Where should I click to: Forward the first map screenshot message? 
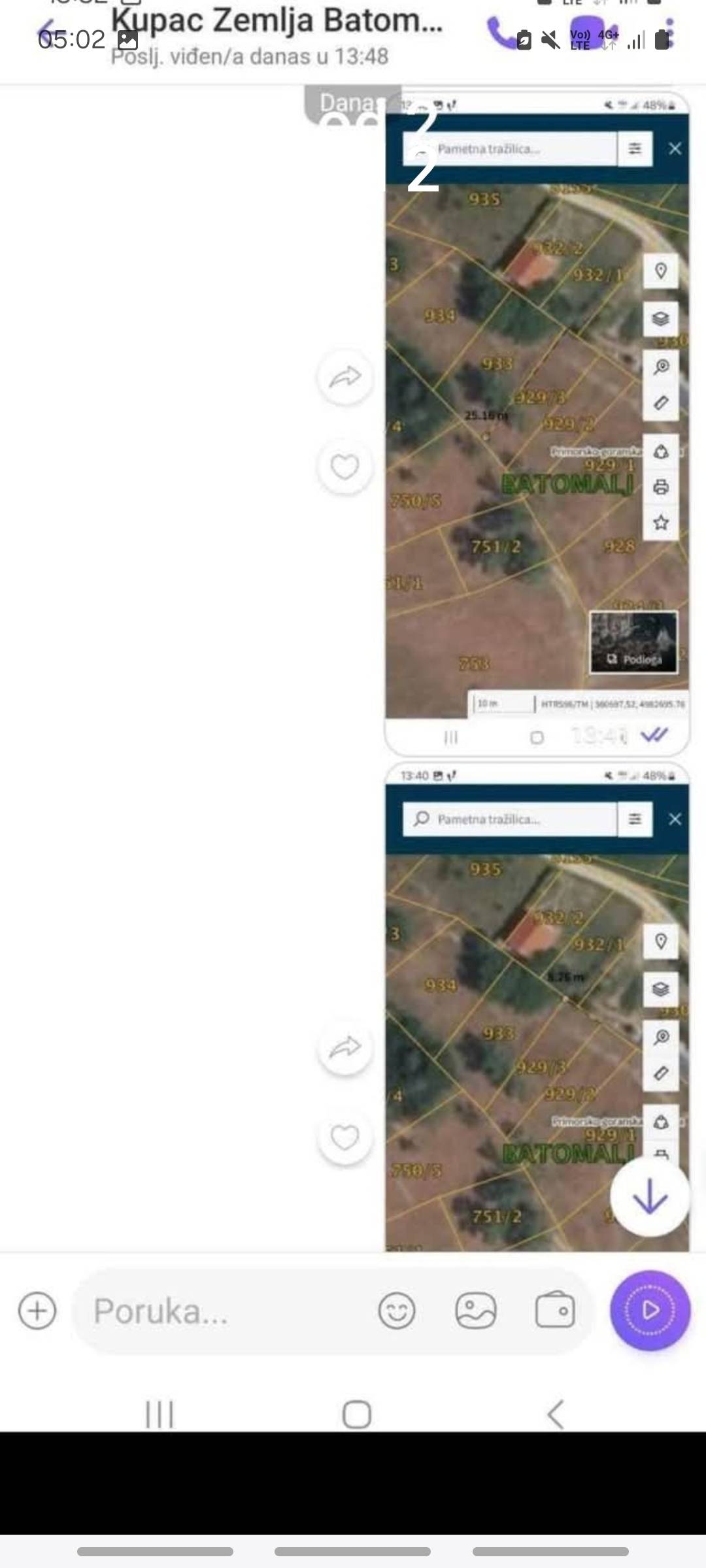[x=345, y=377]
